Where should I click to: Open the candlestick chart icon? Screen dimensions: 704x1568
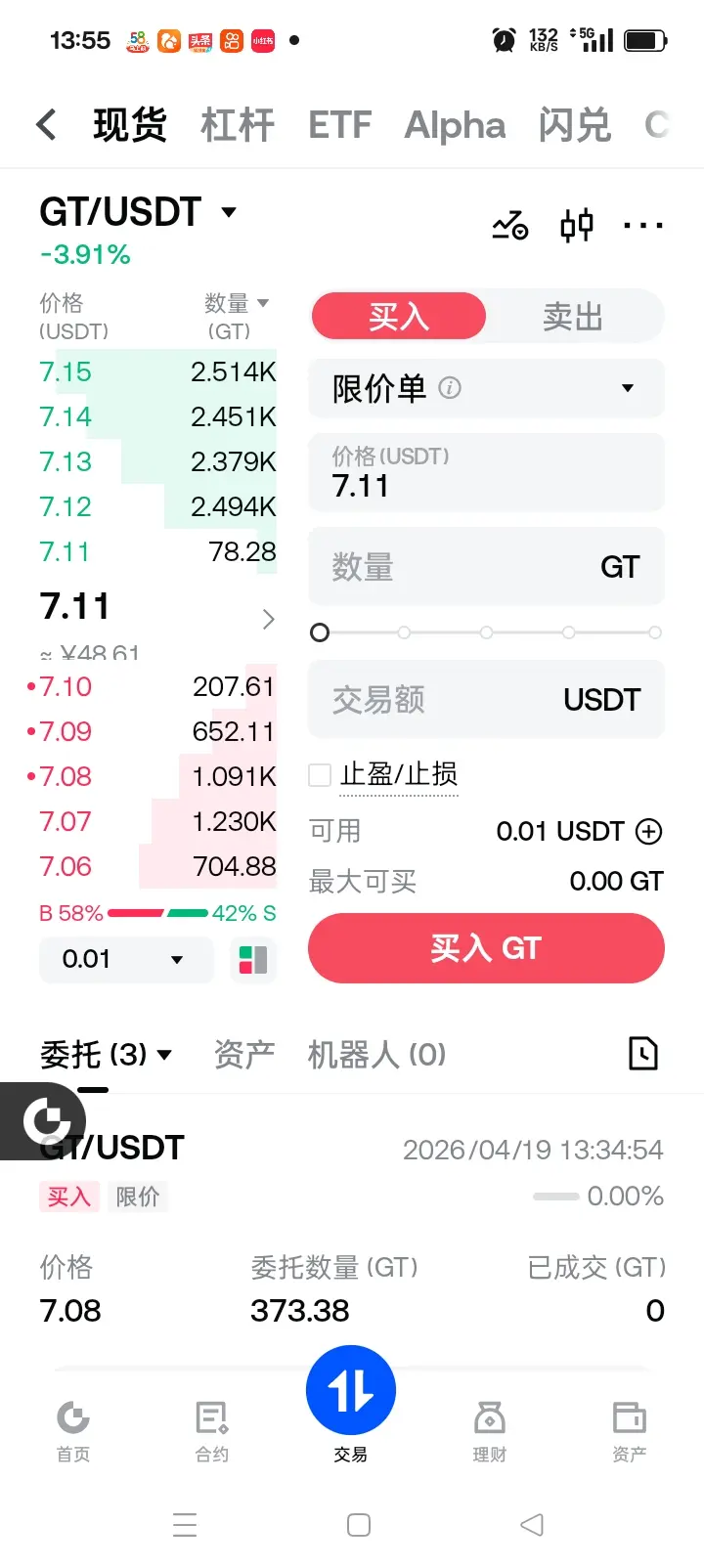(576, 225)
